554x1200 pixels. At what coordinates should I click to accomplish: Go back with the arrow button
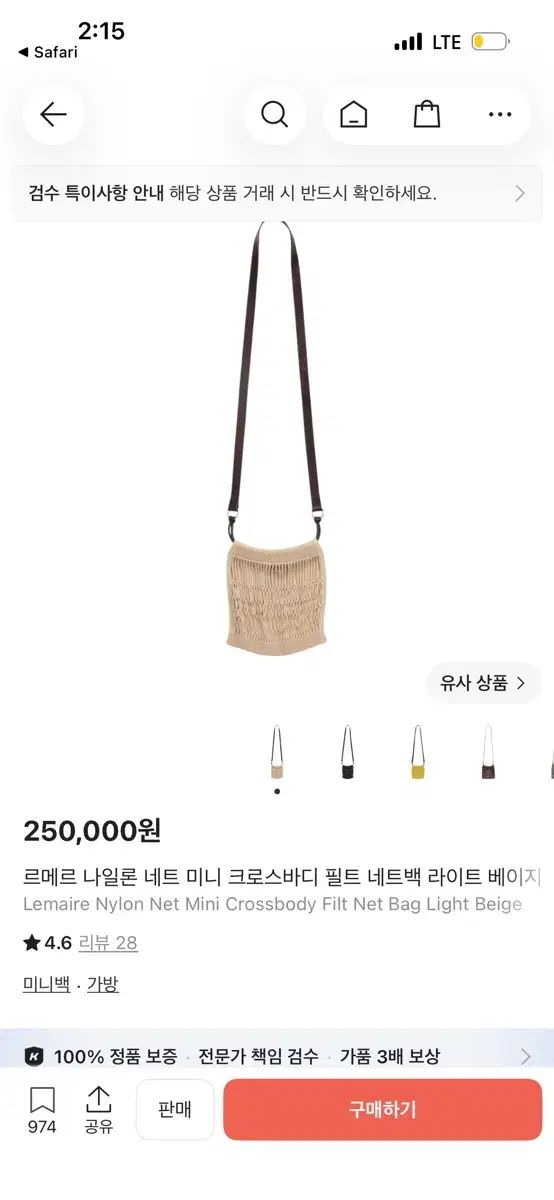(x=53, y=114)
